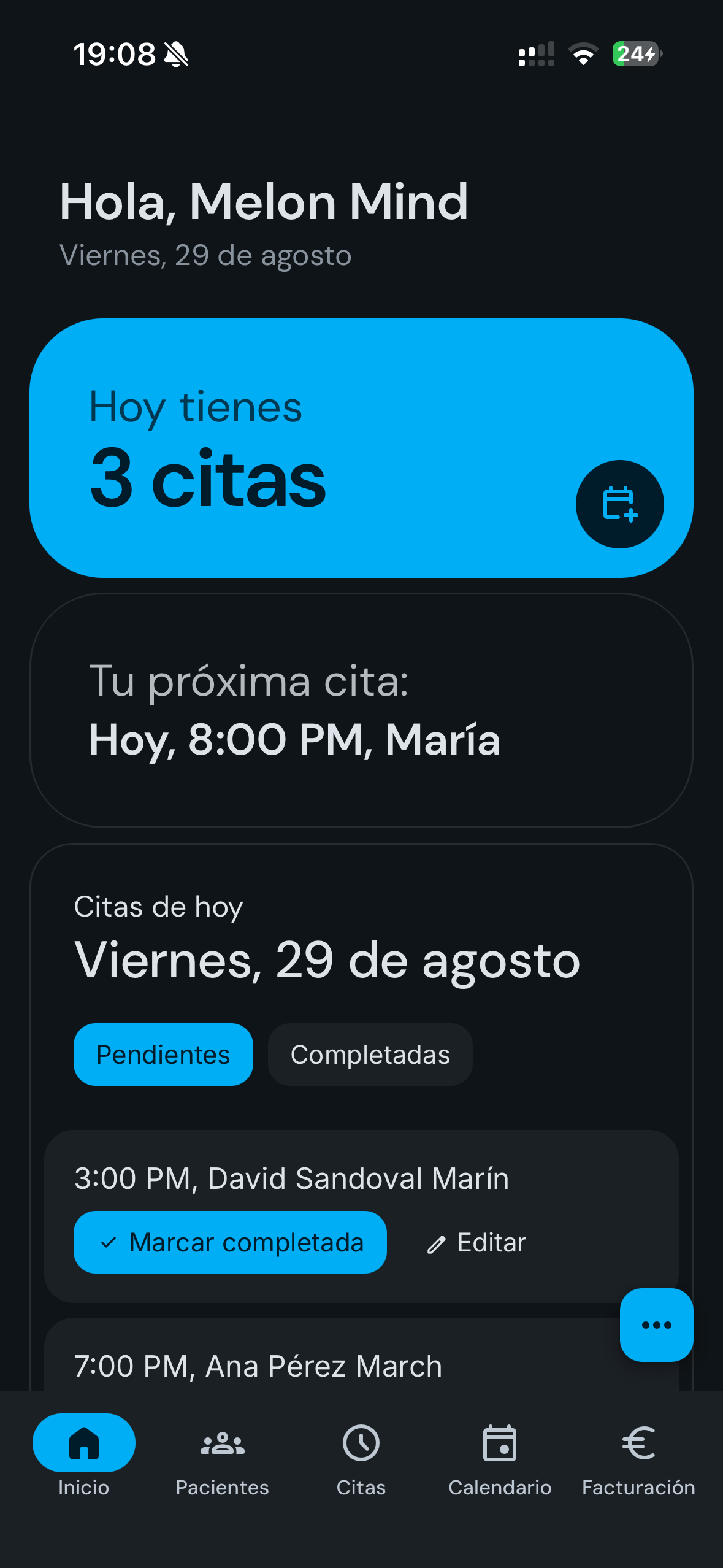Add a new appointment via calendar-plus icon

(x=619, y=504)
